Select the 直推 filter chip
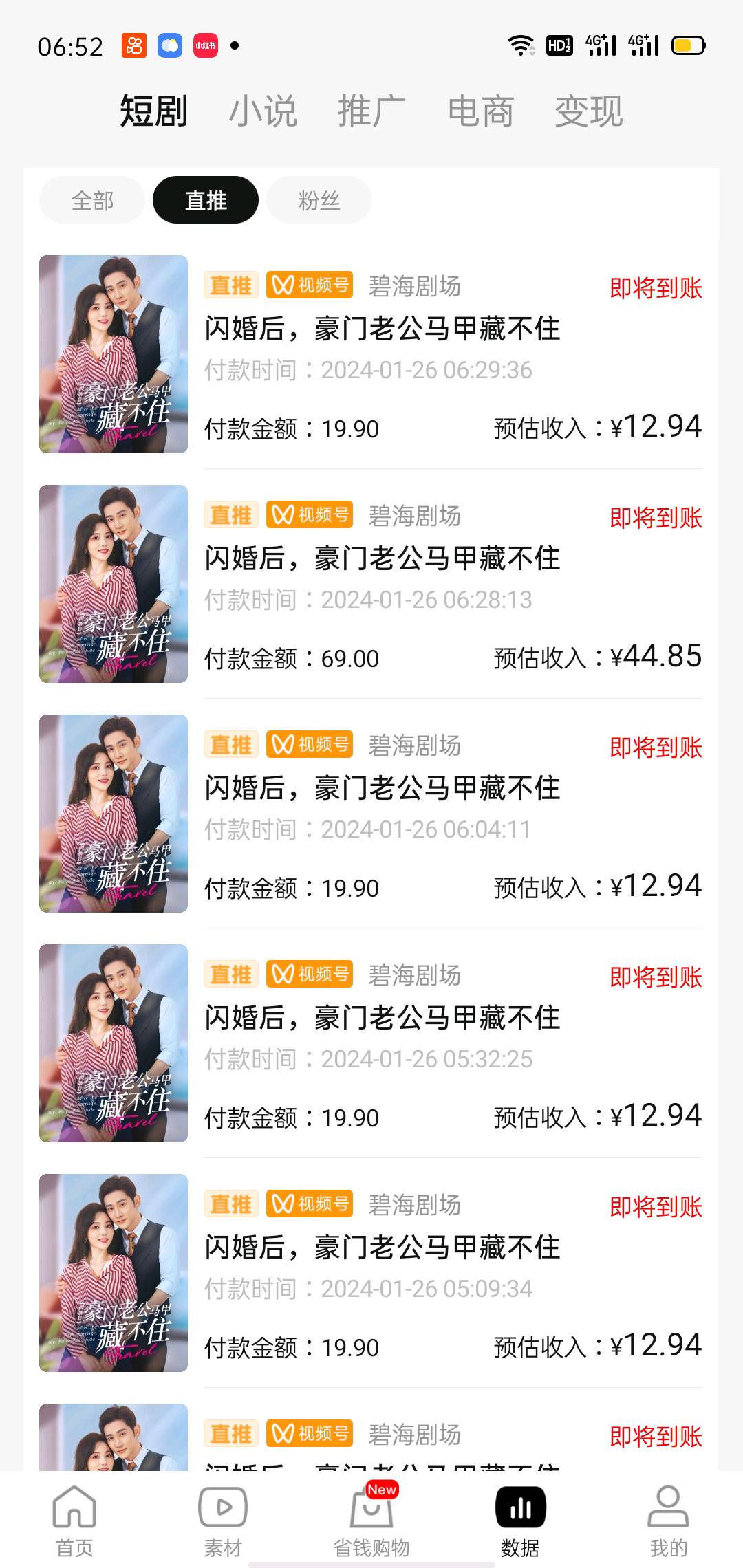The width and height of the screenshot is (743, 1568). pyautogui.click(x=206, y=201)
